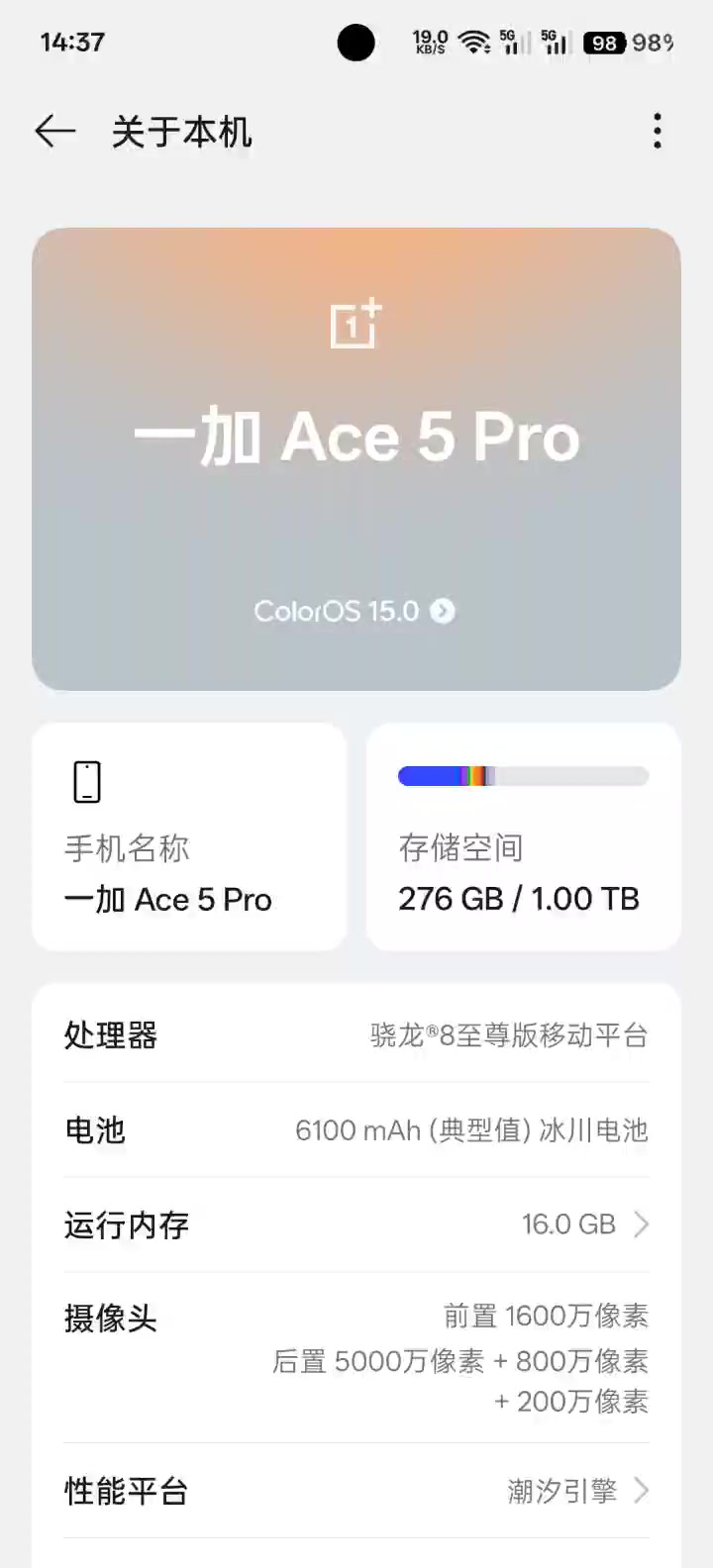This screenshot has width=713, height=1568.
Task: Open ColorOS 15.0 version details
Action: tap(355, 611)
